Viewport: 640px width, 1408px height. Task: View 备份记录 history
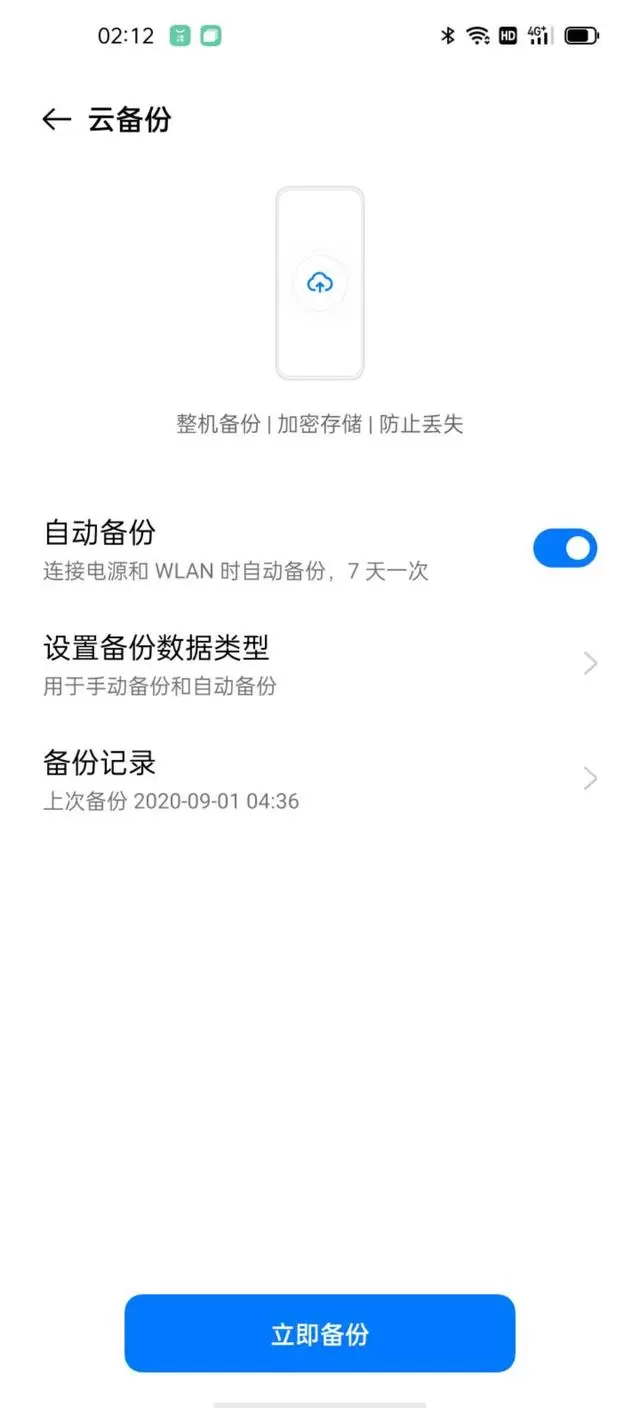point(320,778)
